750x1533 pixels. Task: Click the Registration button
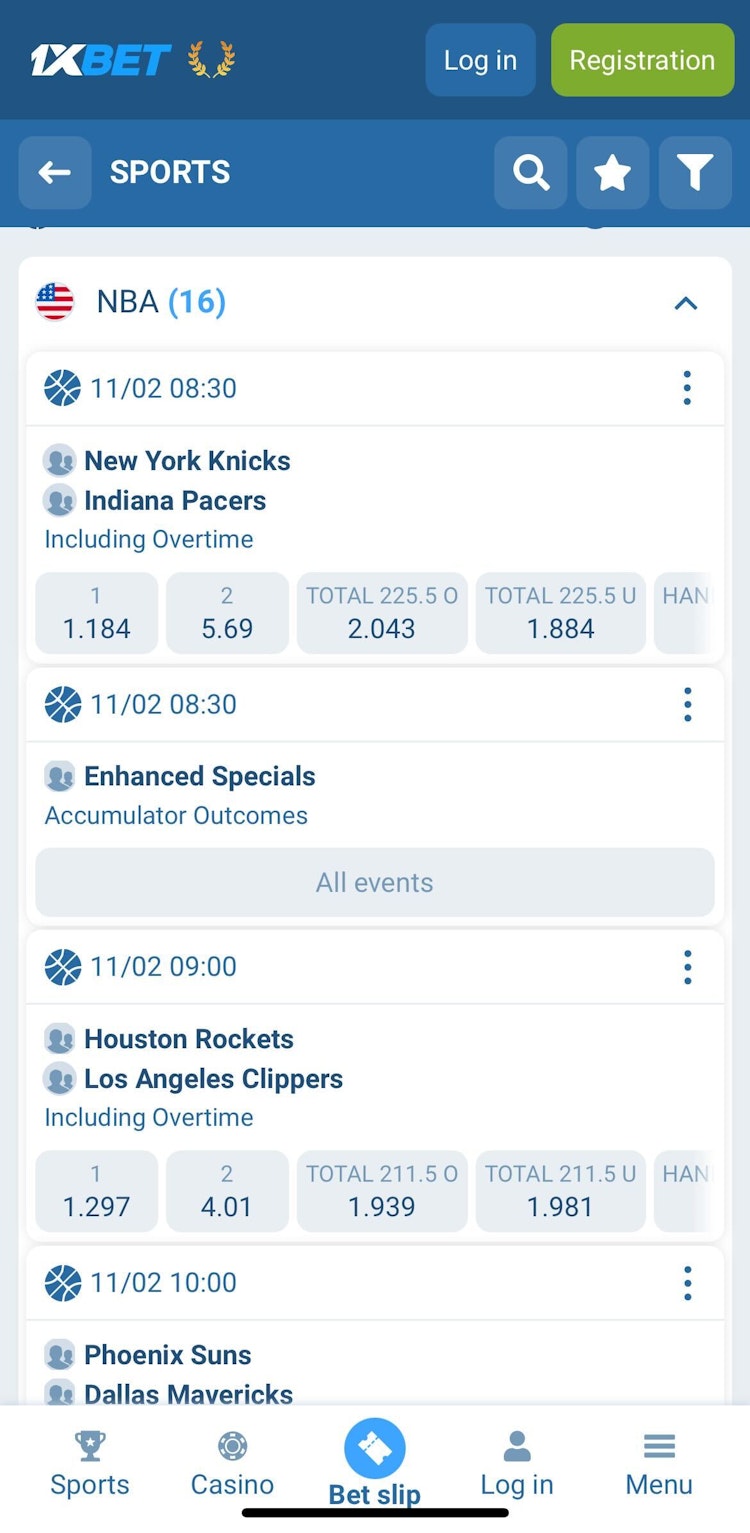click(x=641, y=60)
